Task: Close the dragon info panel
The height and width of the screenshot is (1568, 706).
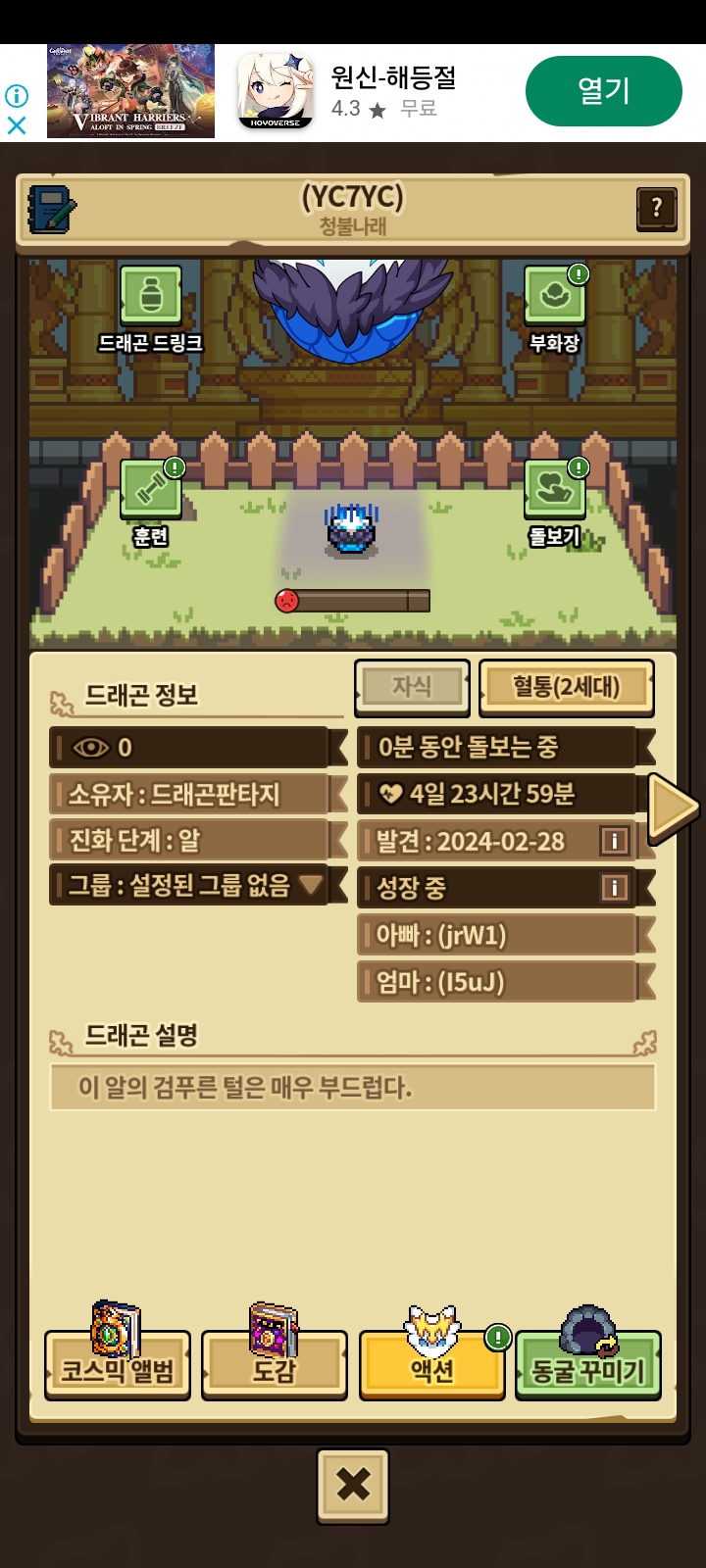Action: tap(353, 1486)
